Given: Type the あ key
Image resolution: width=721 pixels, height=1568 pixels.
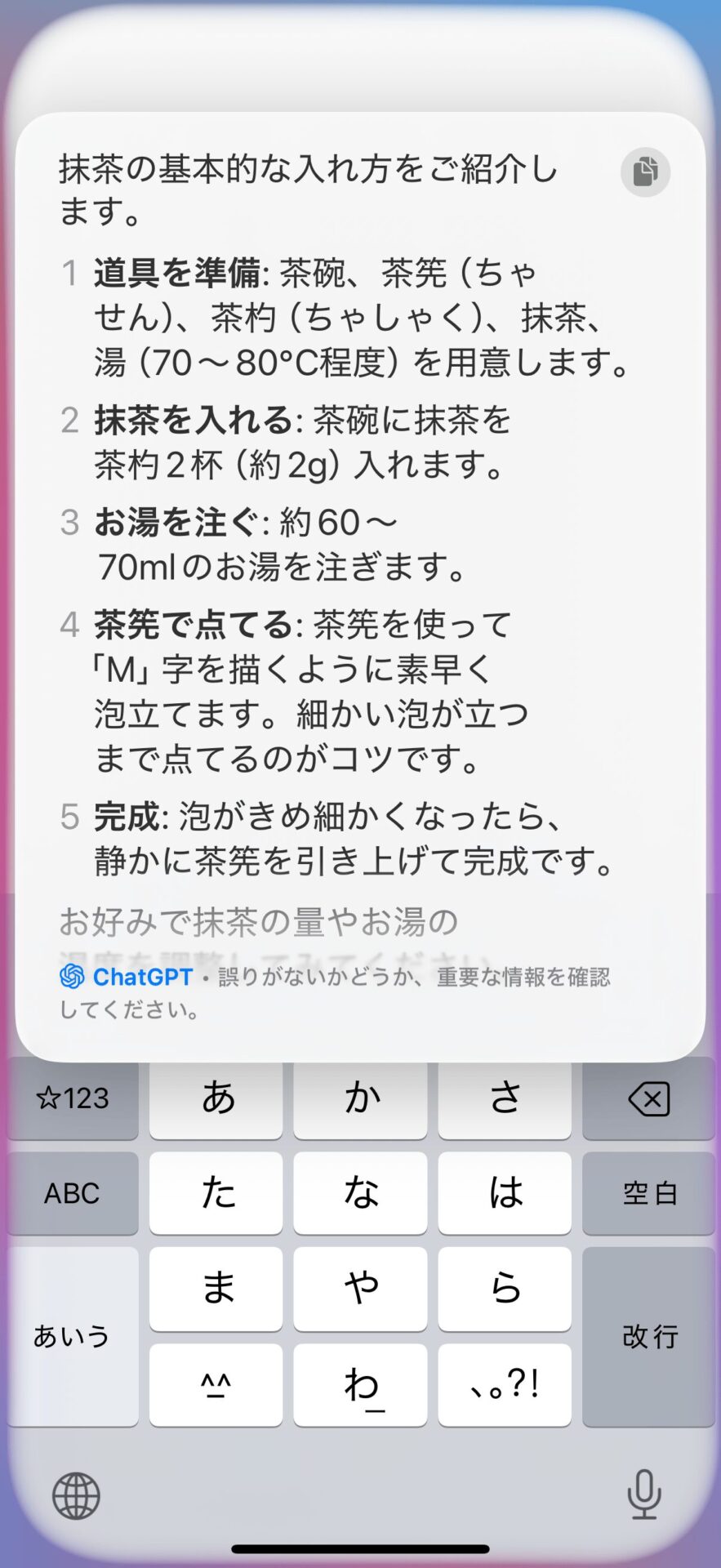Looking at the screenshot, I should pyautogui.click(x=216, y=1098).
